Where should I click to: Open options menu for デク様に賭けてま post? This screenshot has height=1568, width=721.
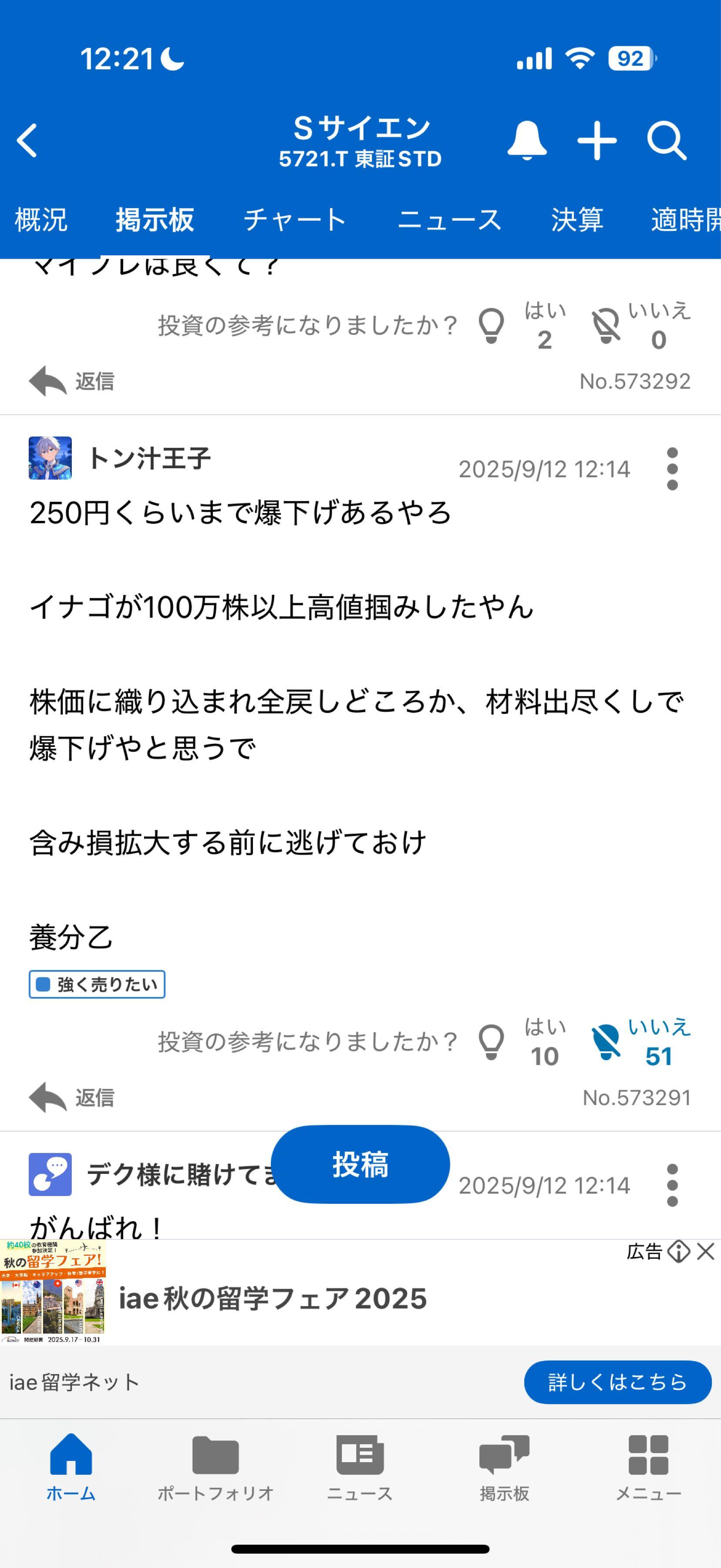coord(672,1184)
